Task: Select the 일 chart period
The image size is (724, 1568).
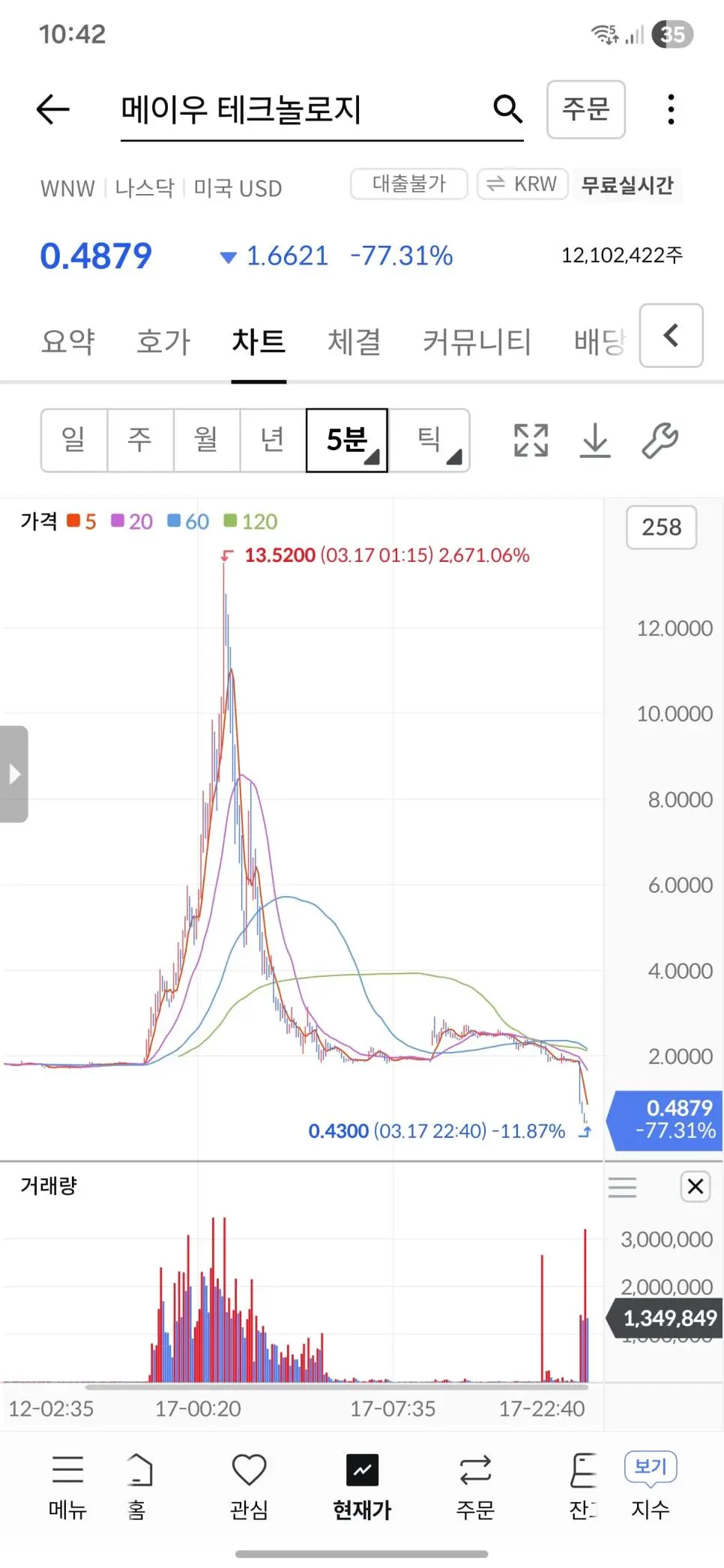Action: (73, 440)
